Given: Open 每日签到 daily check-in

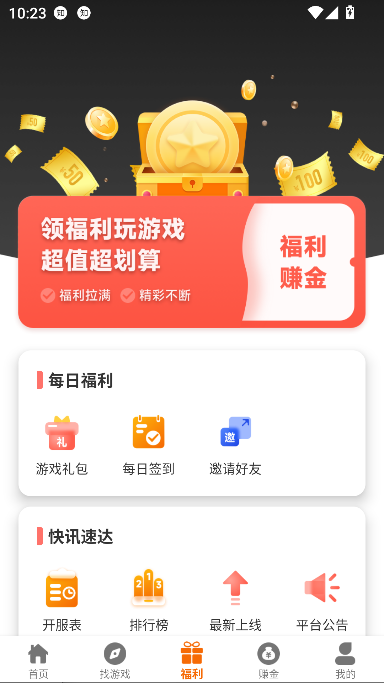Looking at the screenshot, I should (148, 445).
